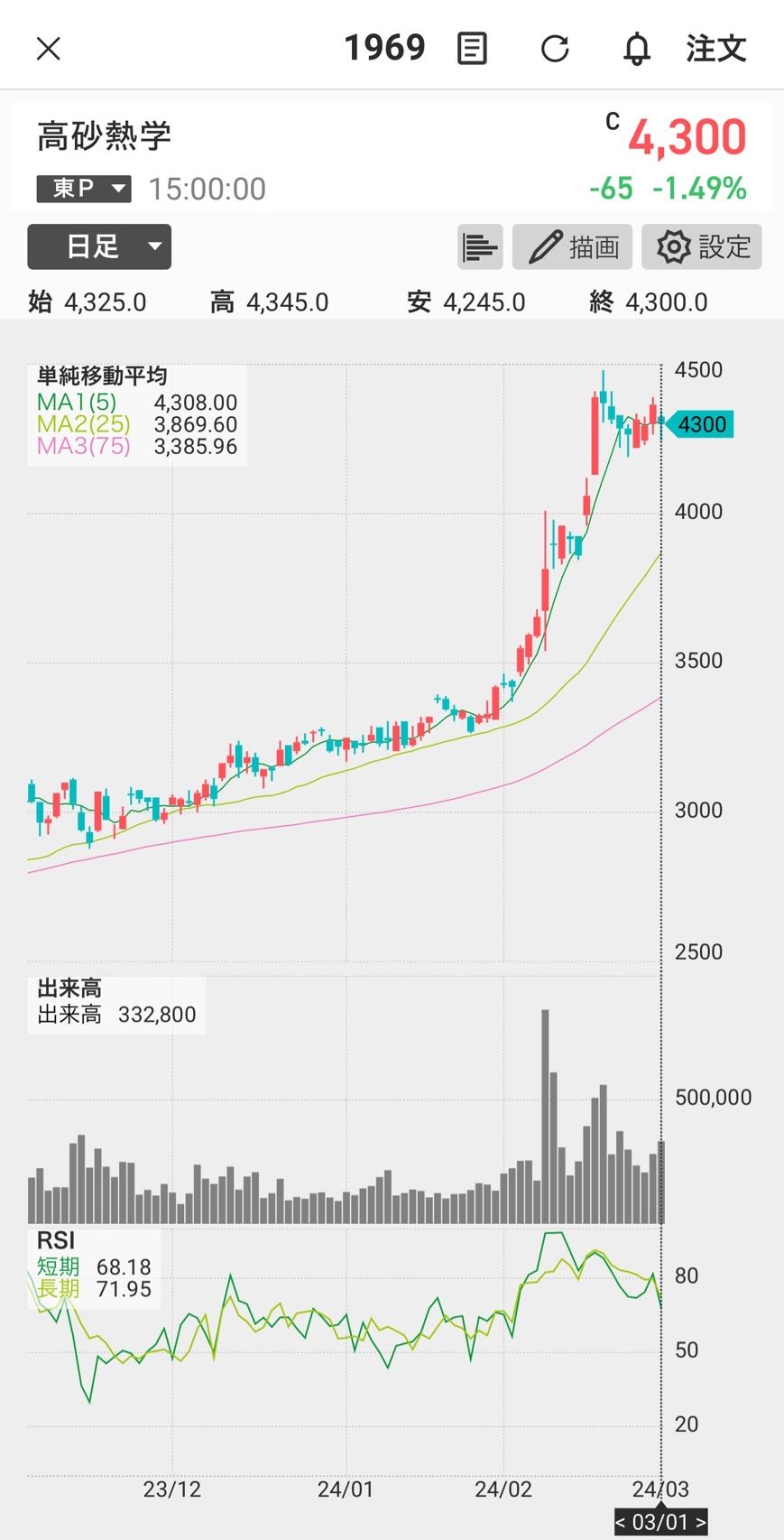784x1540 pixels.
Task: Open the price alert bell
Action: coord(637,49)
